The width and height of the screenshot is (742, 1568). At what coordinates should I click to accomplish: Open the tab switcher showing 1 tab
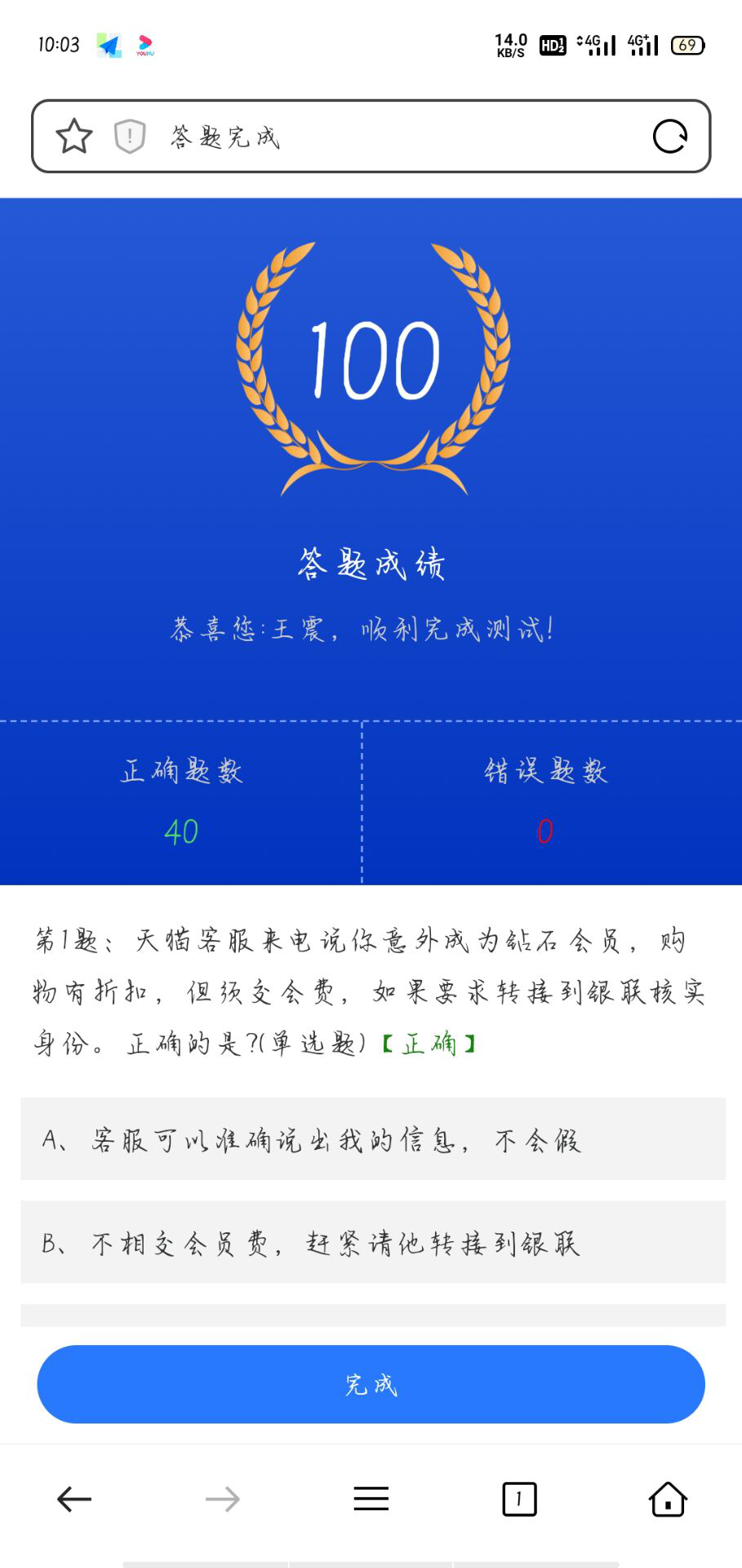tap(519, 1499)
